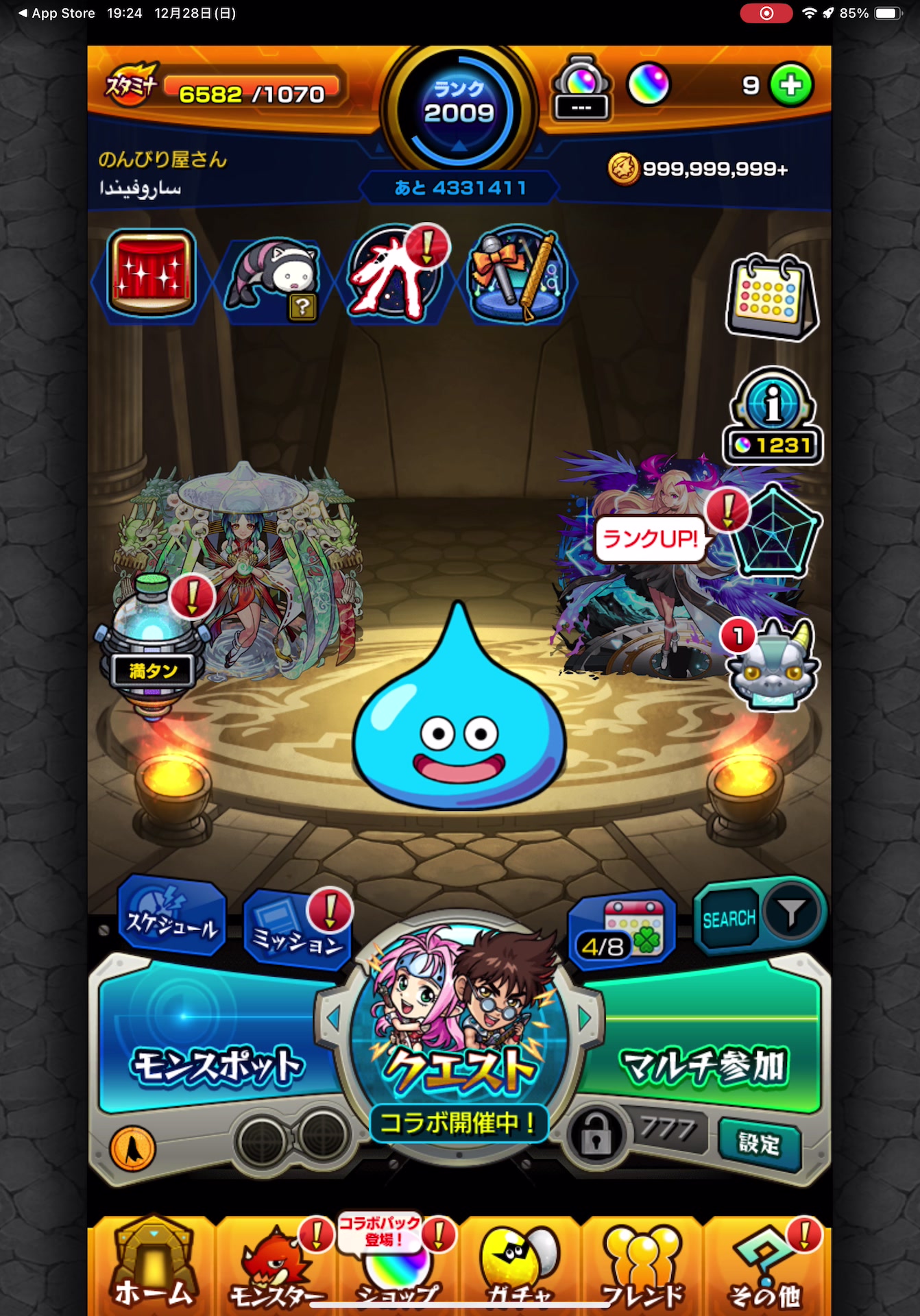Switch to the モンスター tab
The height and width of the screenshot is (1316, 920).
coord(276,1268)
